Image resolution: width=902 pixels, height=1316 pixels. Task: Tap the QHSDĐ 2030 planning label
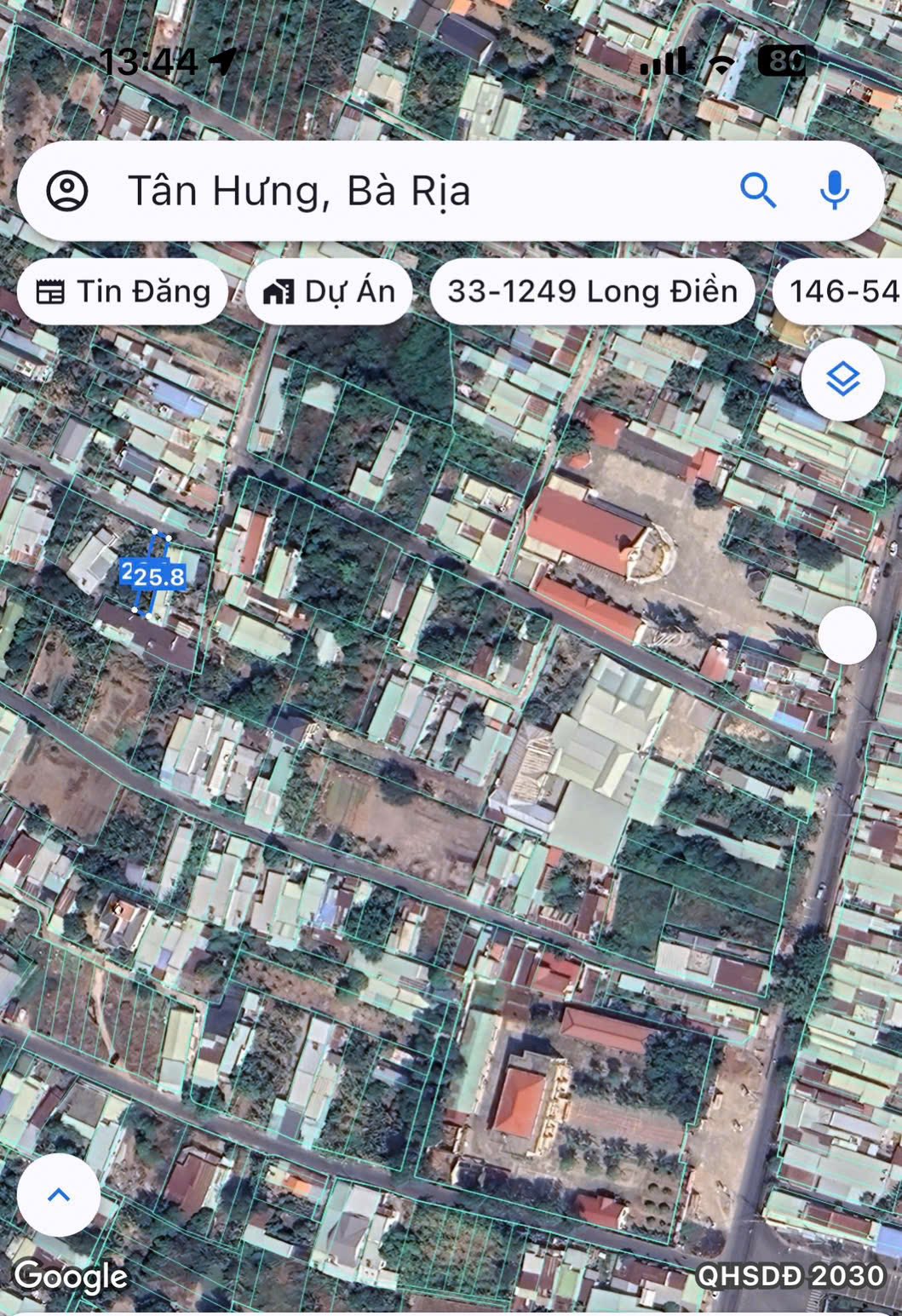pyautogui.click(x=790, y=1275)
